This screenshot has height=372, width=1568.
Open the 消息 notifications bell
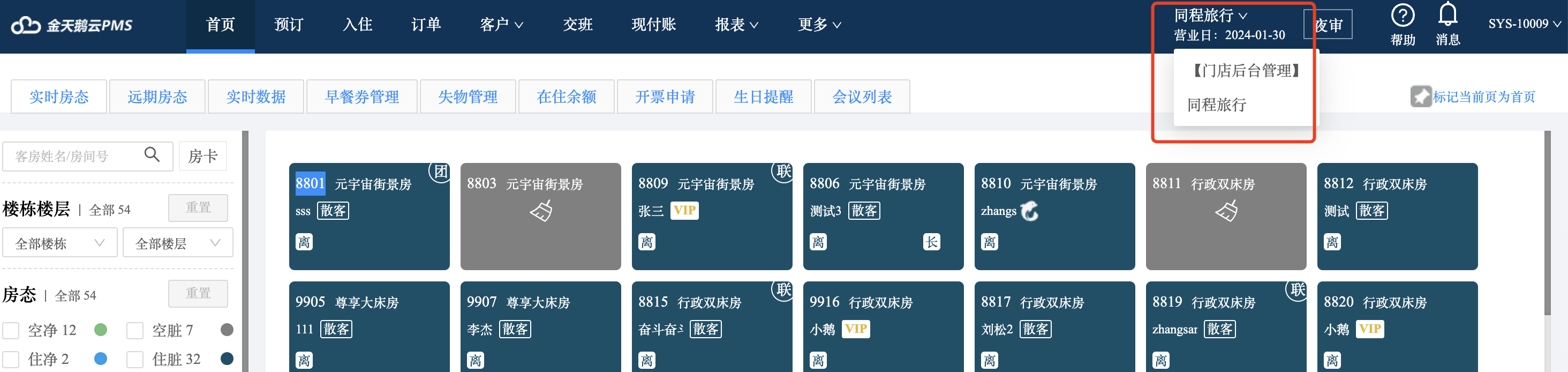coord(1448,23)
